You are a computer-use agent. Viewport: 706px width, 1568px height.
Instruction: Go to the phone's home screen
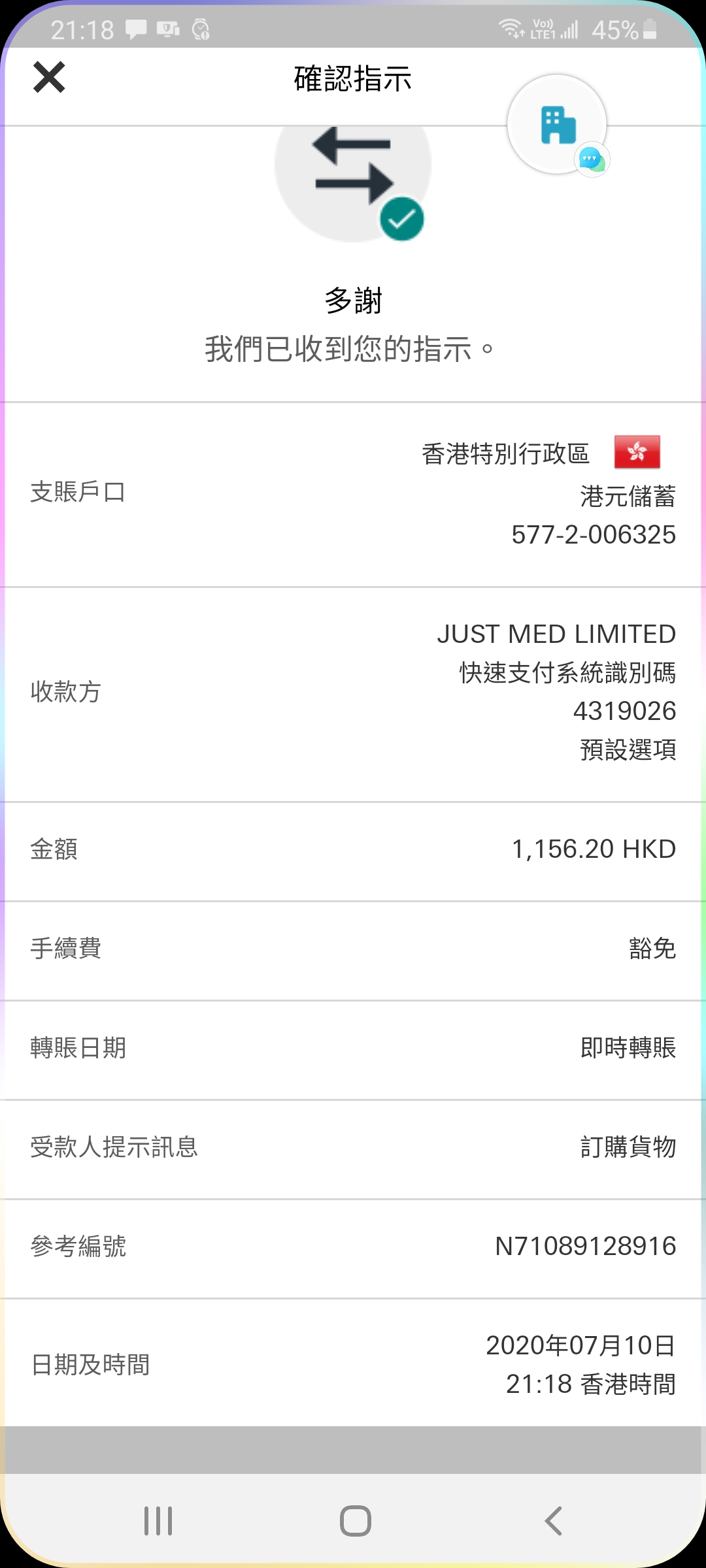[355, 1521]
